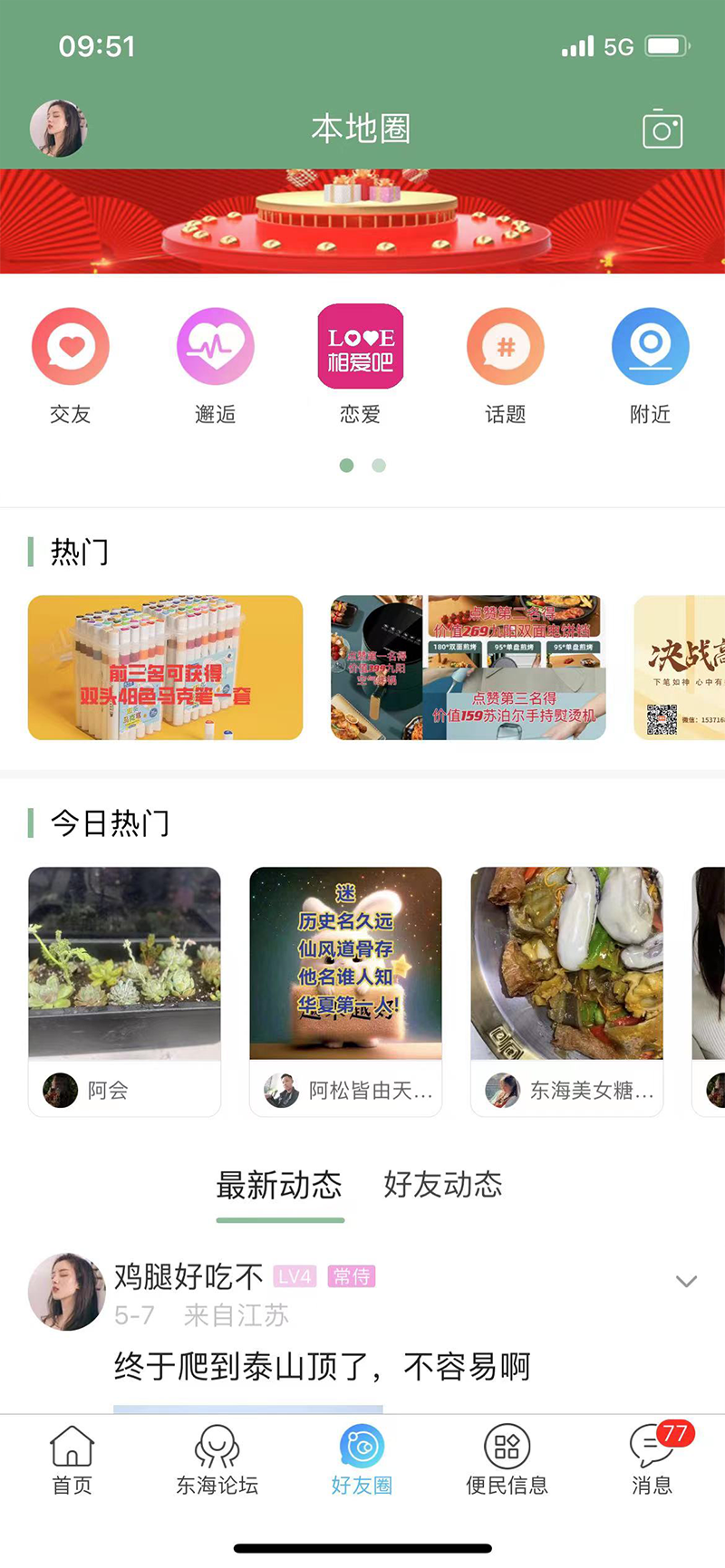Select the 邂逅 encounter icon

(216, 346)
